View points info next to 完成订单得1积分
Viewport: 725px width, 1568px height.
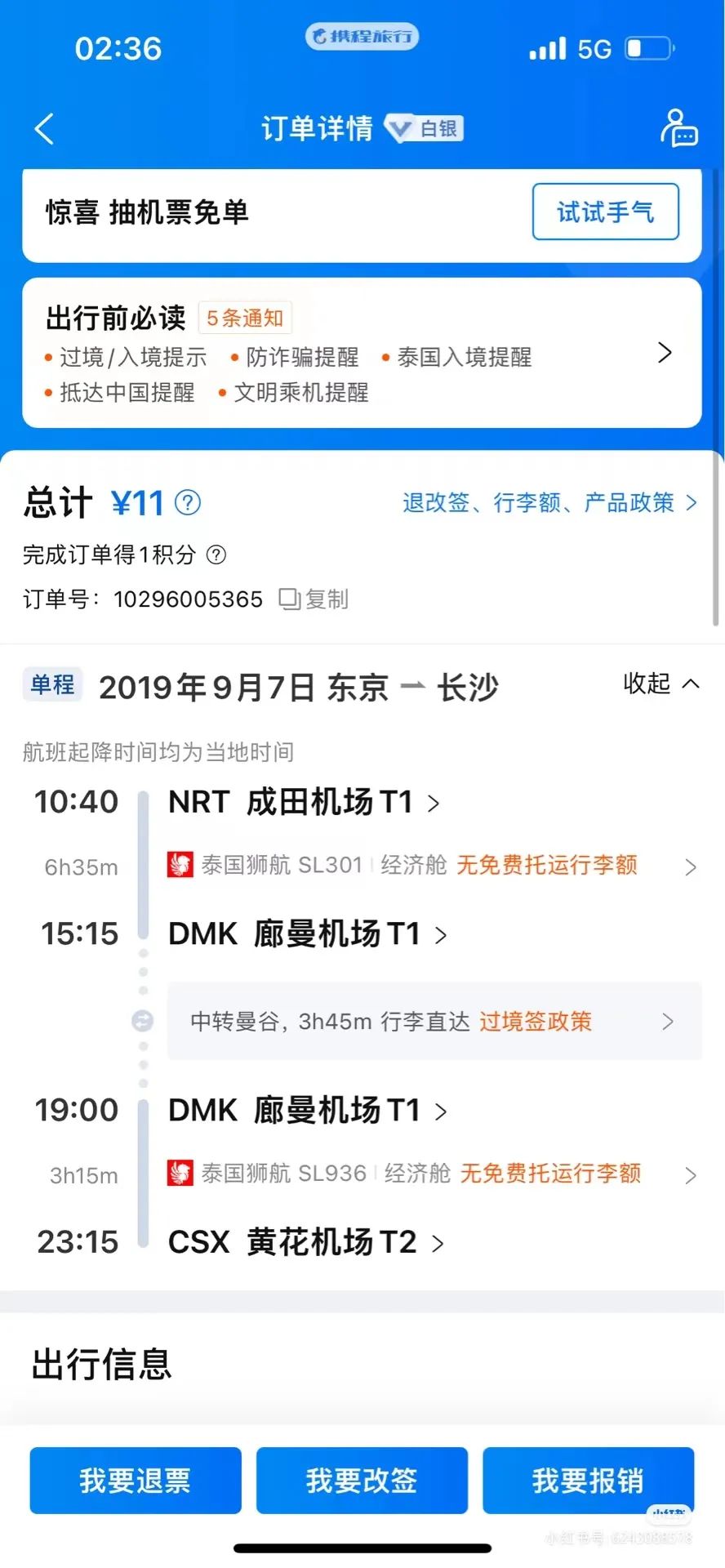(x=216, y=555)
